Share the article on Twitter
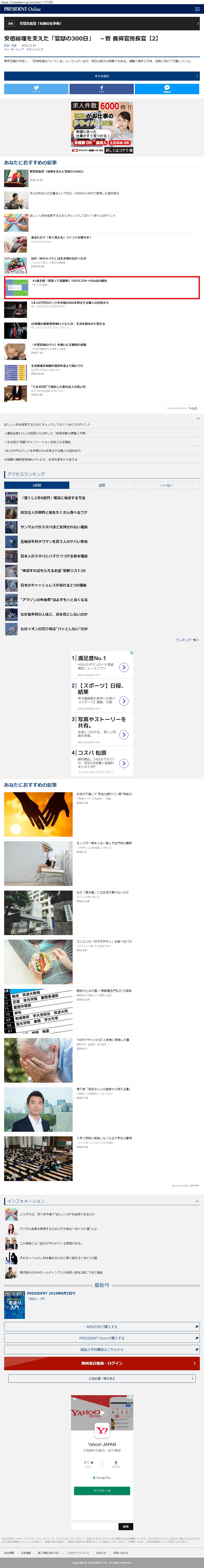Image resolution: width=204 pixels, height=1568 pixels. point(36,89)
